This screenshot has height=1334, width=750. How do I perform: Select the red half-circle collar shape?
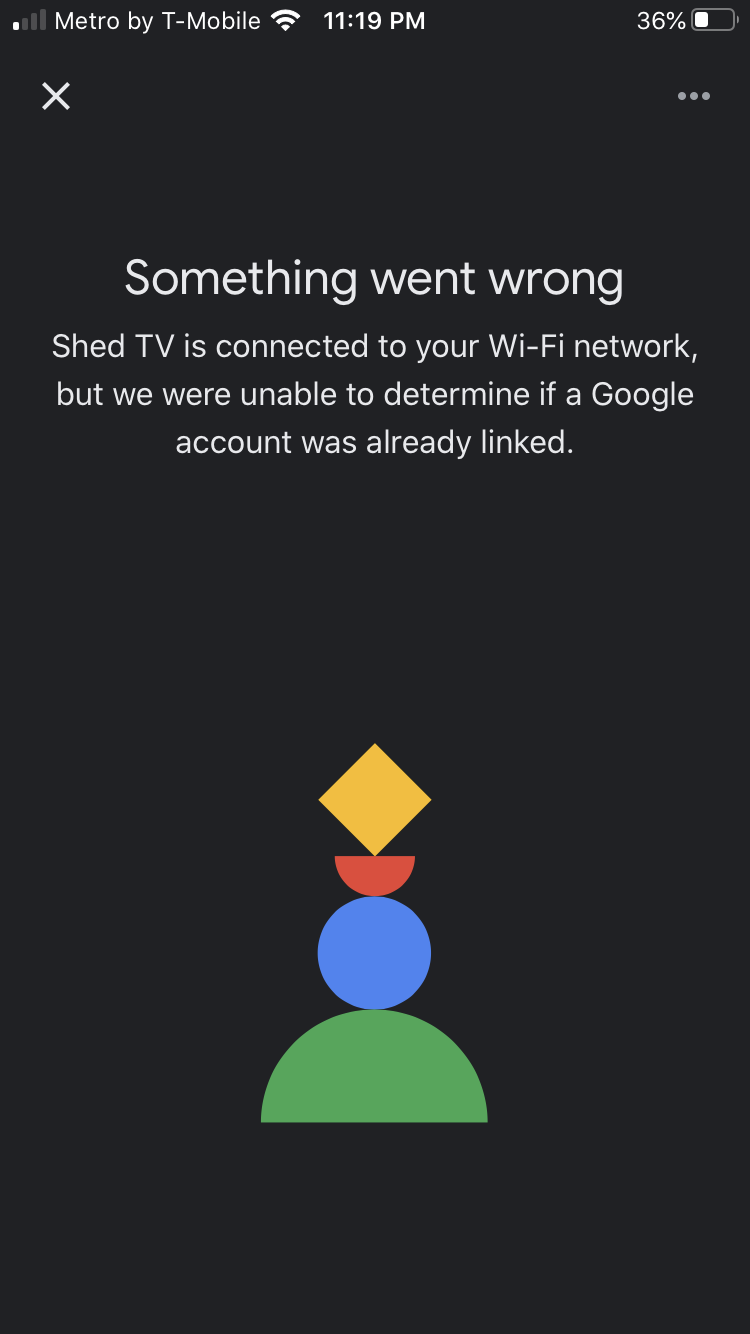coord(374,872)
